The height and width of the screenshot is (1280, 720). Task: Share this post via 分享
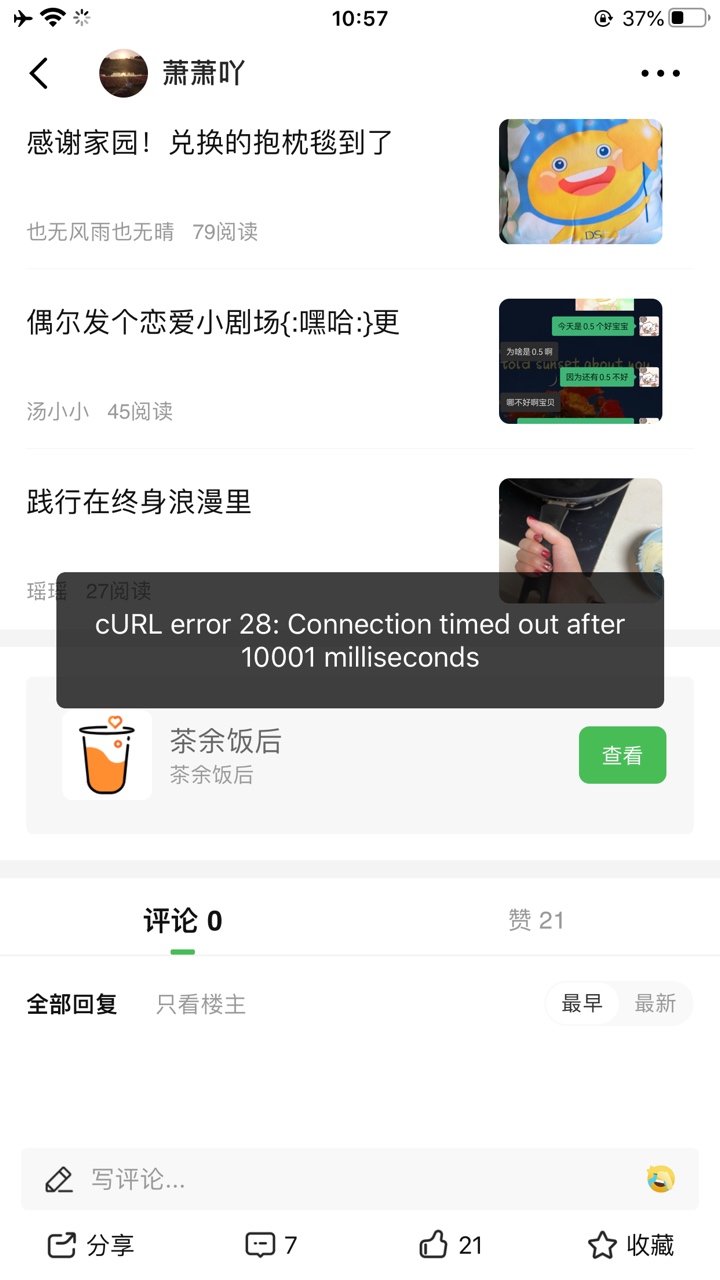[x=90, y=1245]
